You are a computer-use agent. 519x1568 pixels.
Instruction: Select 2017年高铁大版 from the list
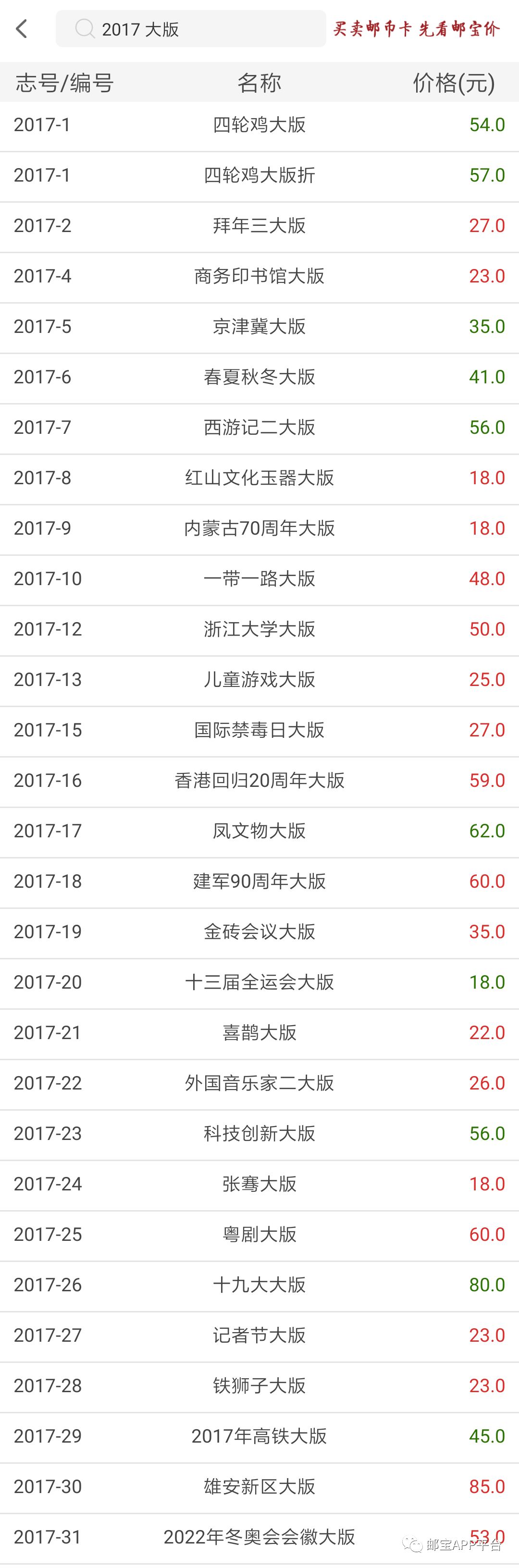pyautogui.click(x=259, y=1436)
